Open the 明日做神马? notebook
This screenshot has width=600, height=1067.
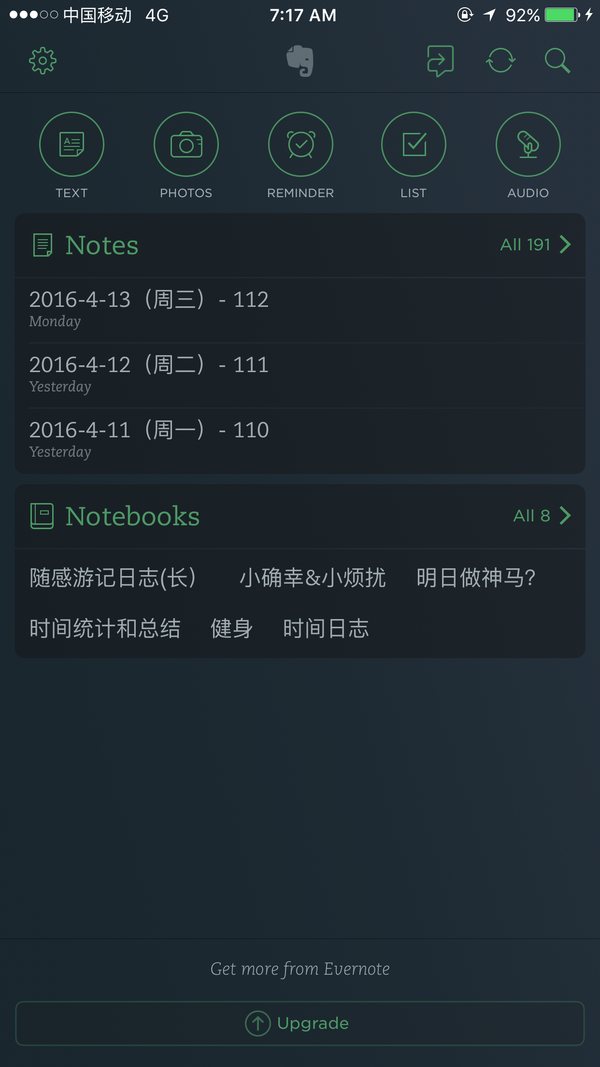pyautogui.click(x=476, y=578)
